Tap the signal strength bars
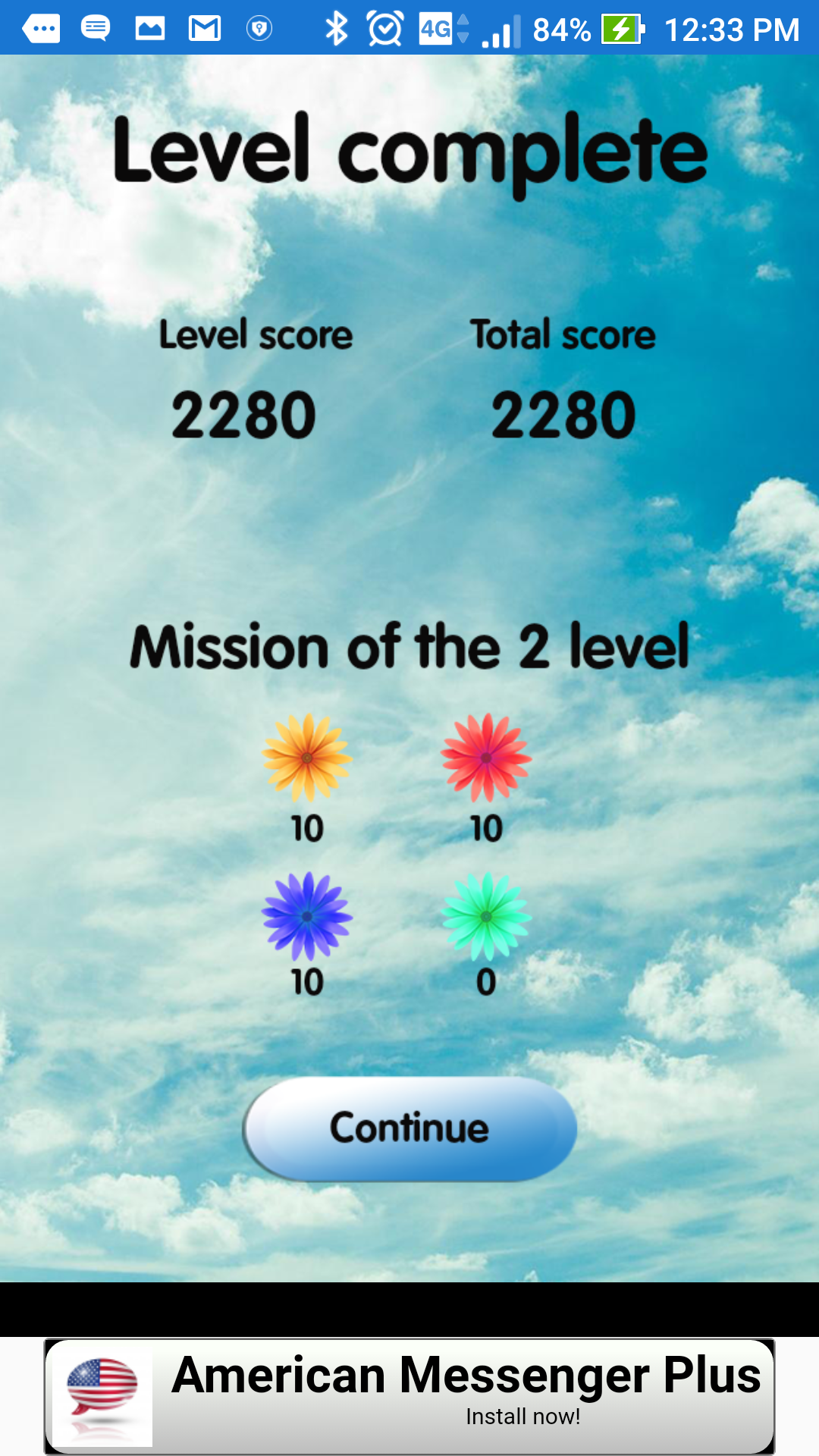 [x=502, y=29]
